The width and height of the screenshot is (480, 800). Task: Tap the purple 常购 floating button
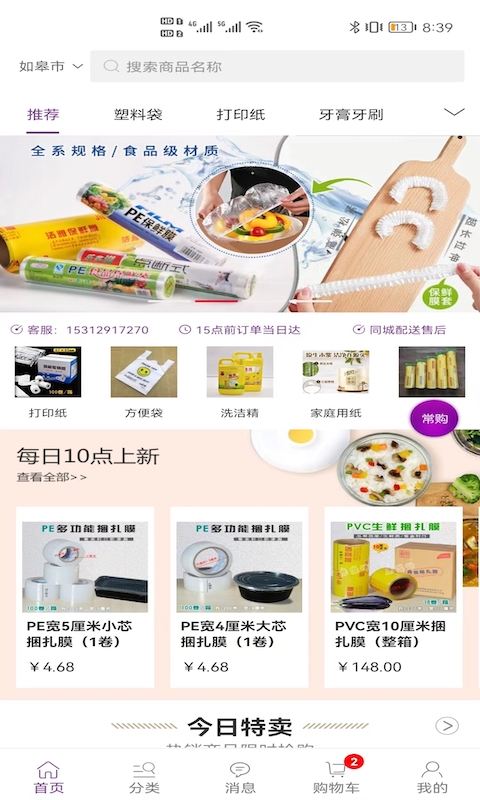point(434,419)
